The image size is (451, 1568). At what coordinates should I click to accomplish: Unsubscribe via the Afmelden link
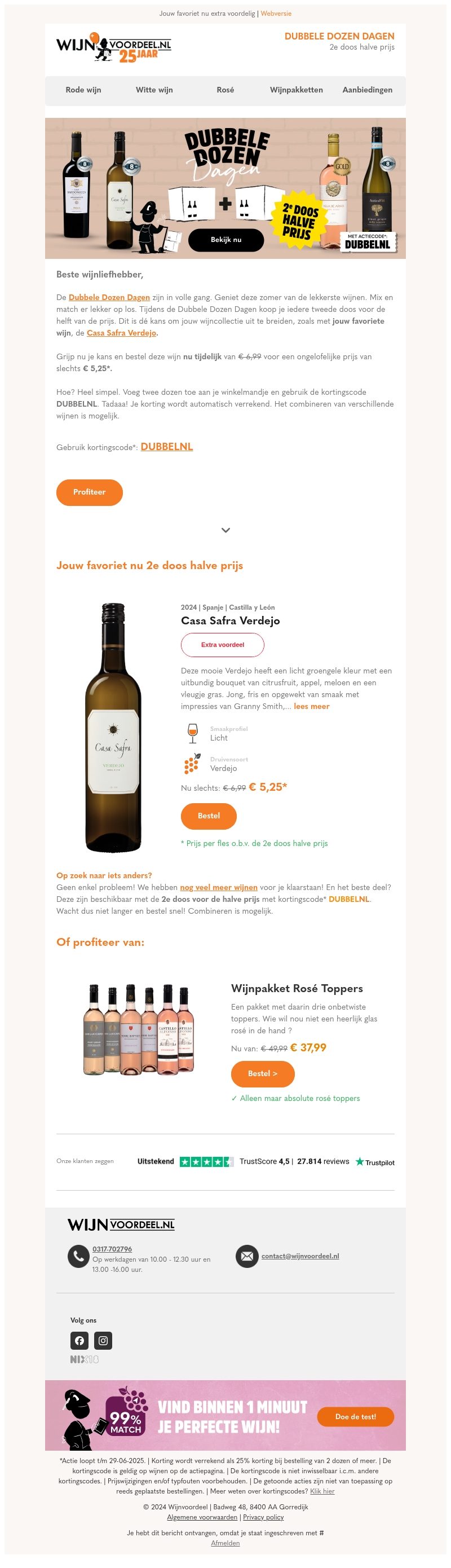pyautogui.click(x=225, y=1543)
